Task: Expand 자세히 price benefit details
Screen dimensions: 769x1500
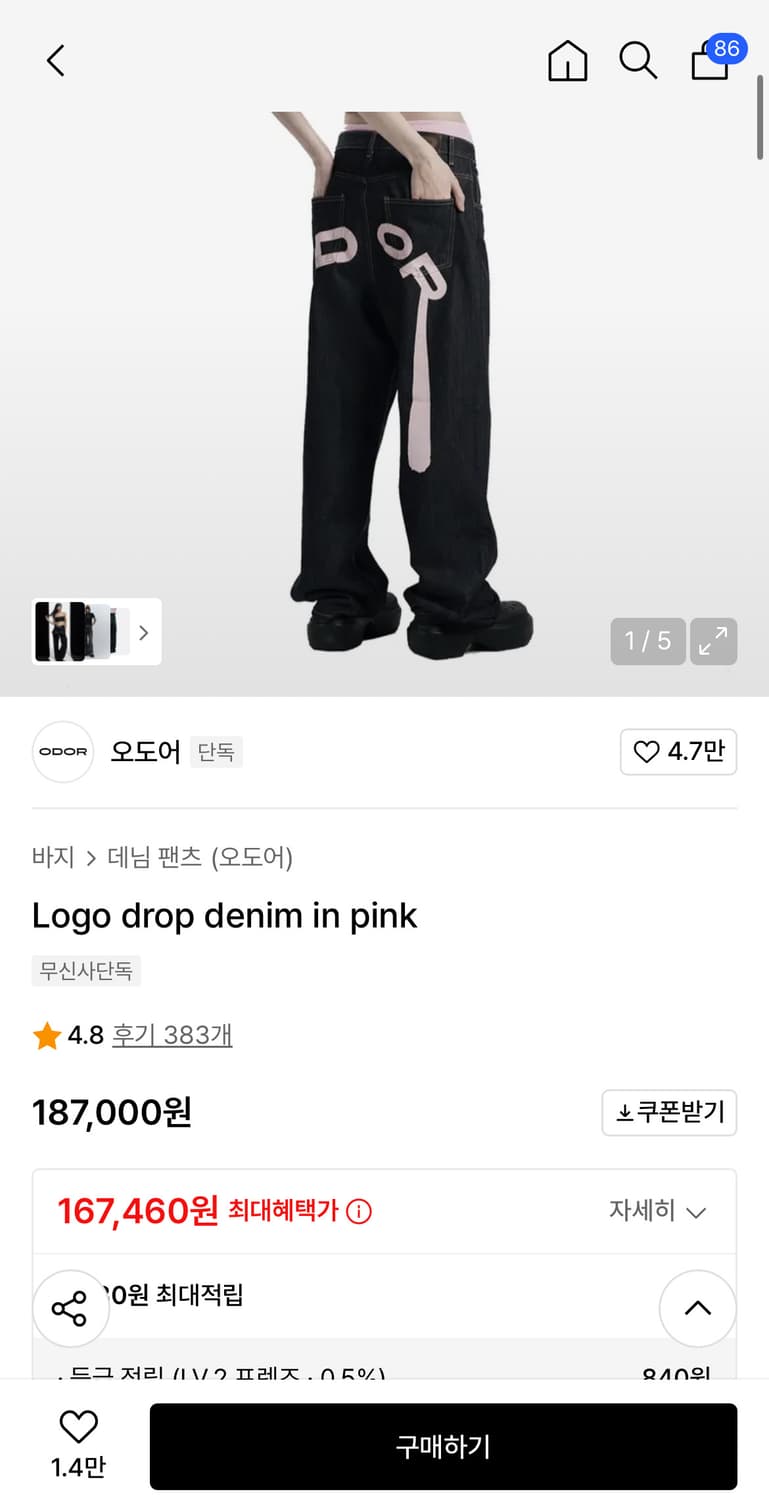Action: (658, 1211)
